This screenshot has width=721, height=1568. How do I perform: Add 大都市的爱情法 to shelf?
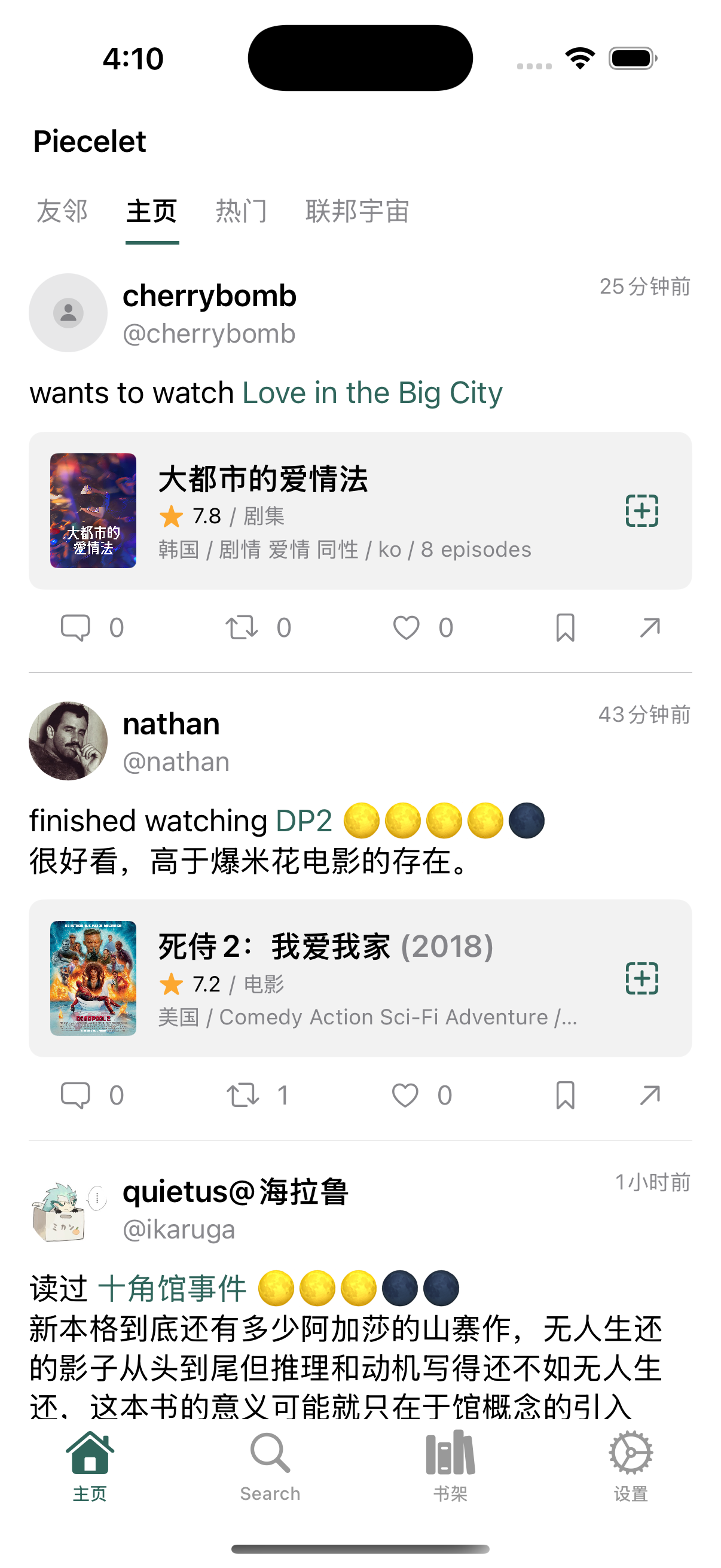pyautogui.click(x=642, y=511)
